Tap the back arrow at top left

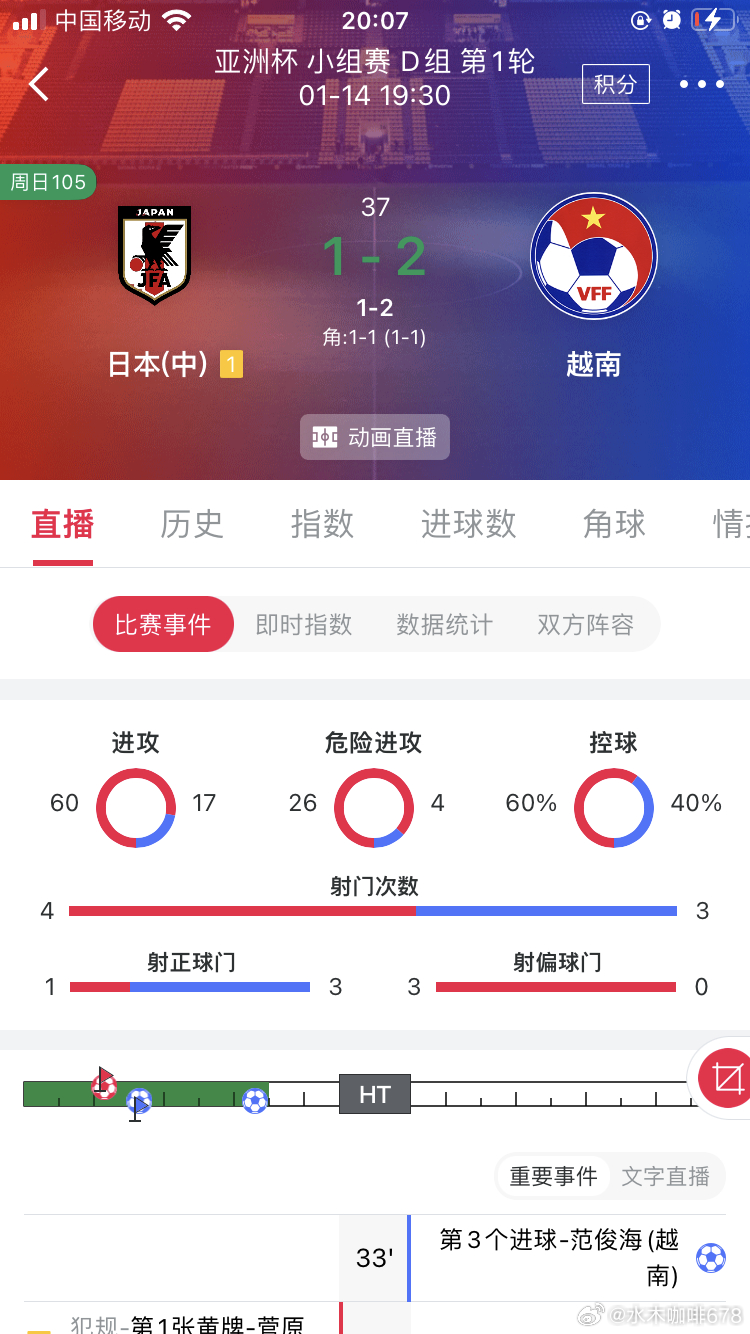pos(38,84)
